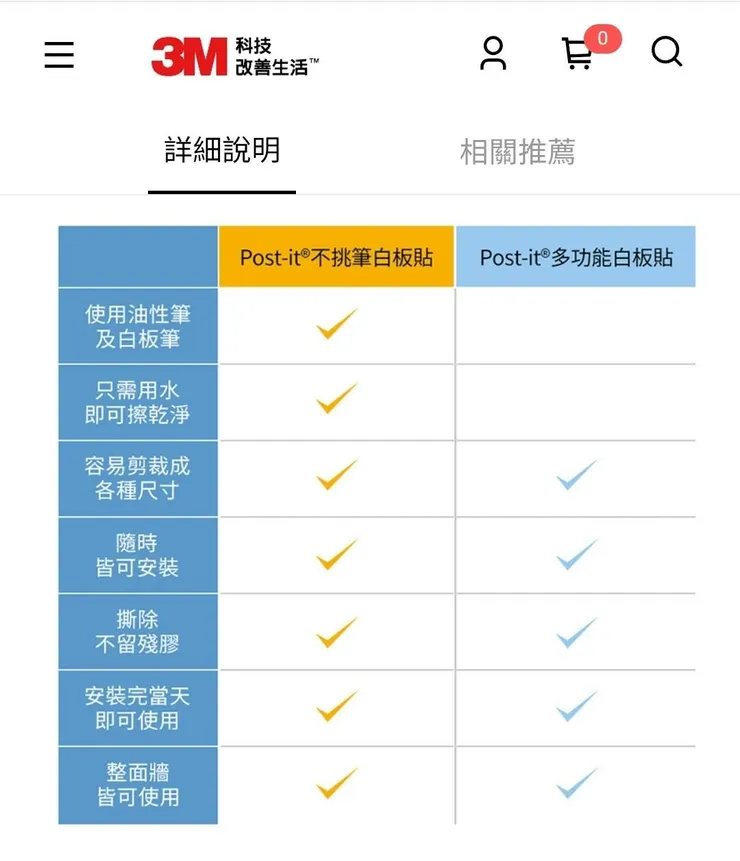Screen dimensions: 740x861
Task: Click the search magnifier icon
Action: pos(667,53)
